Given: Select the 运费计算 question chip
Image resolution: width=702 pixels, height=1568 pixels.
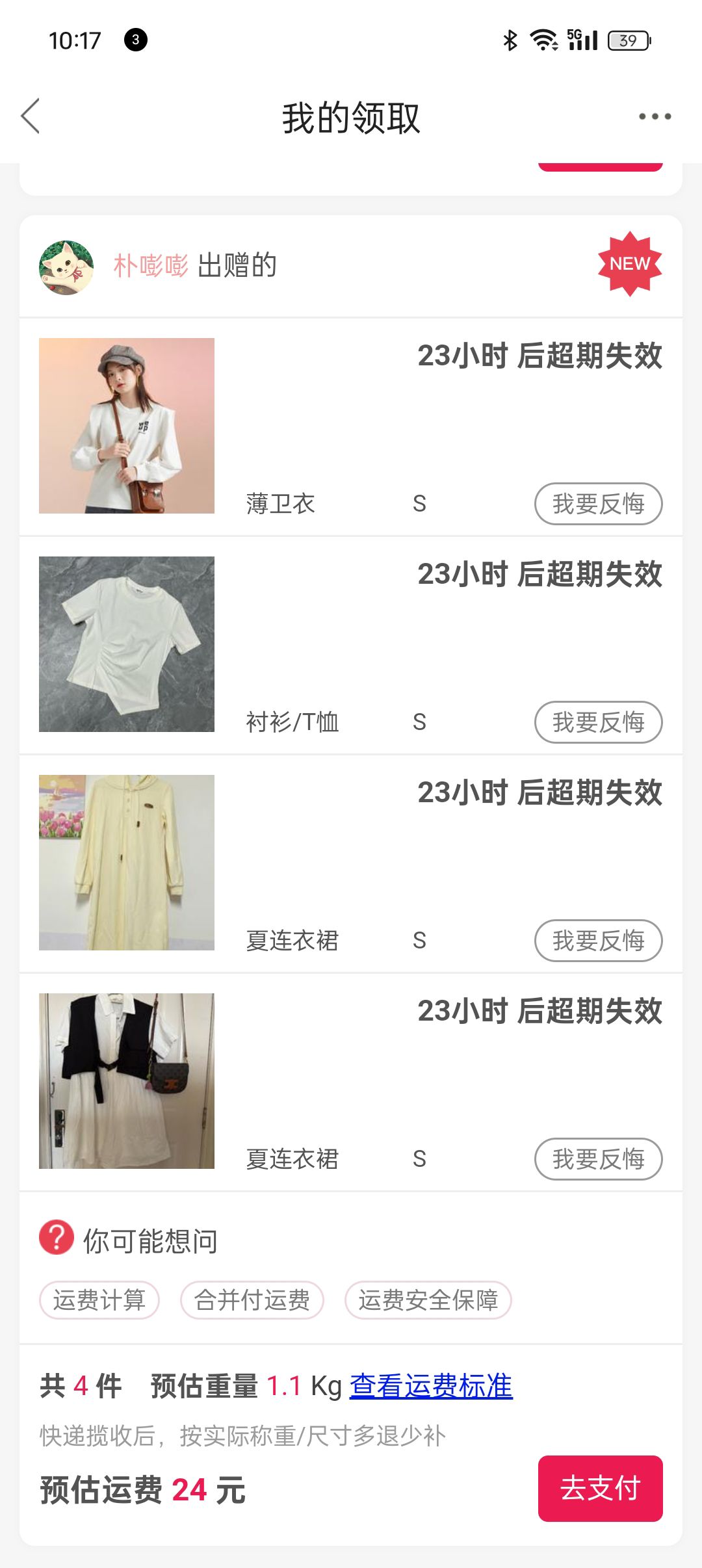Looking at the screenshot, I should (99, 1300).
